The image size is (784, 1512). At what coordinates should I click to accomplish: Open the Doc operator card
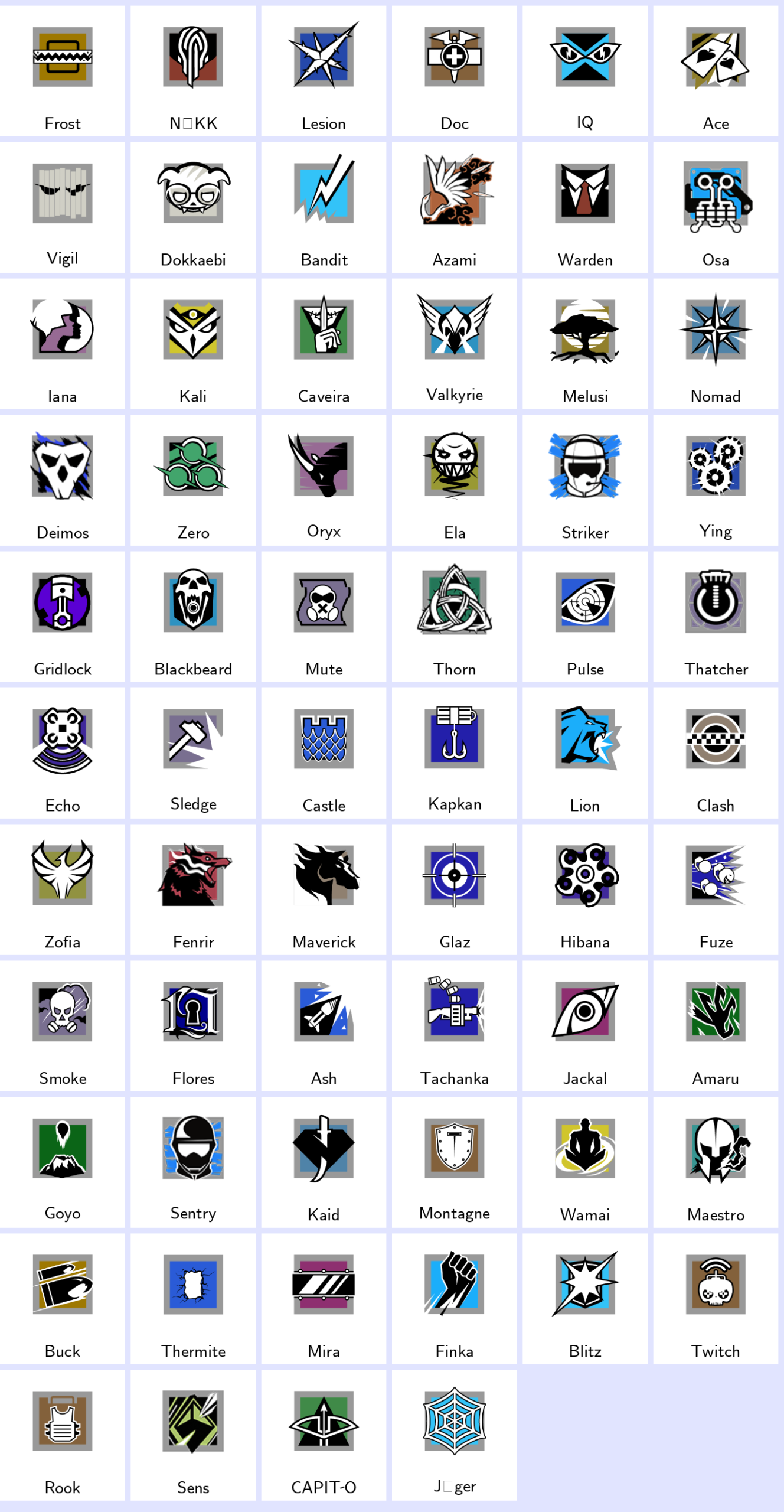tap(454, 71)
